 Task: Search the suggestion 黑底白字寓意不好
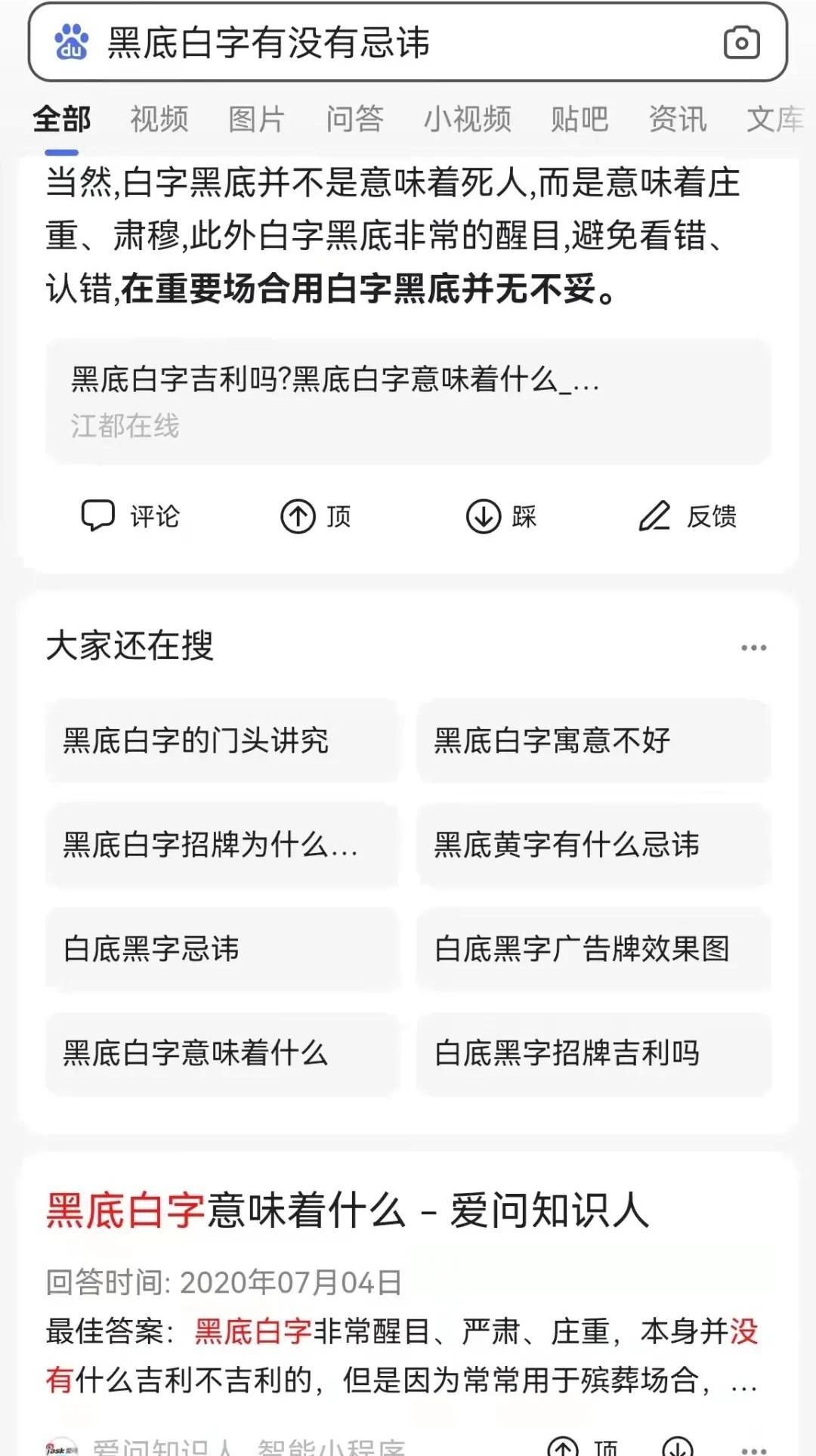pos(593,740)
